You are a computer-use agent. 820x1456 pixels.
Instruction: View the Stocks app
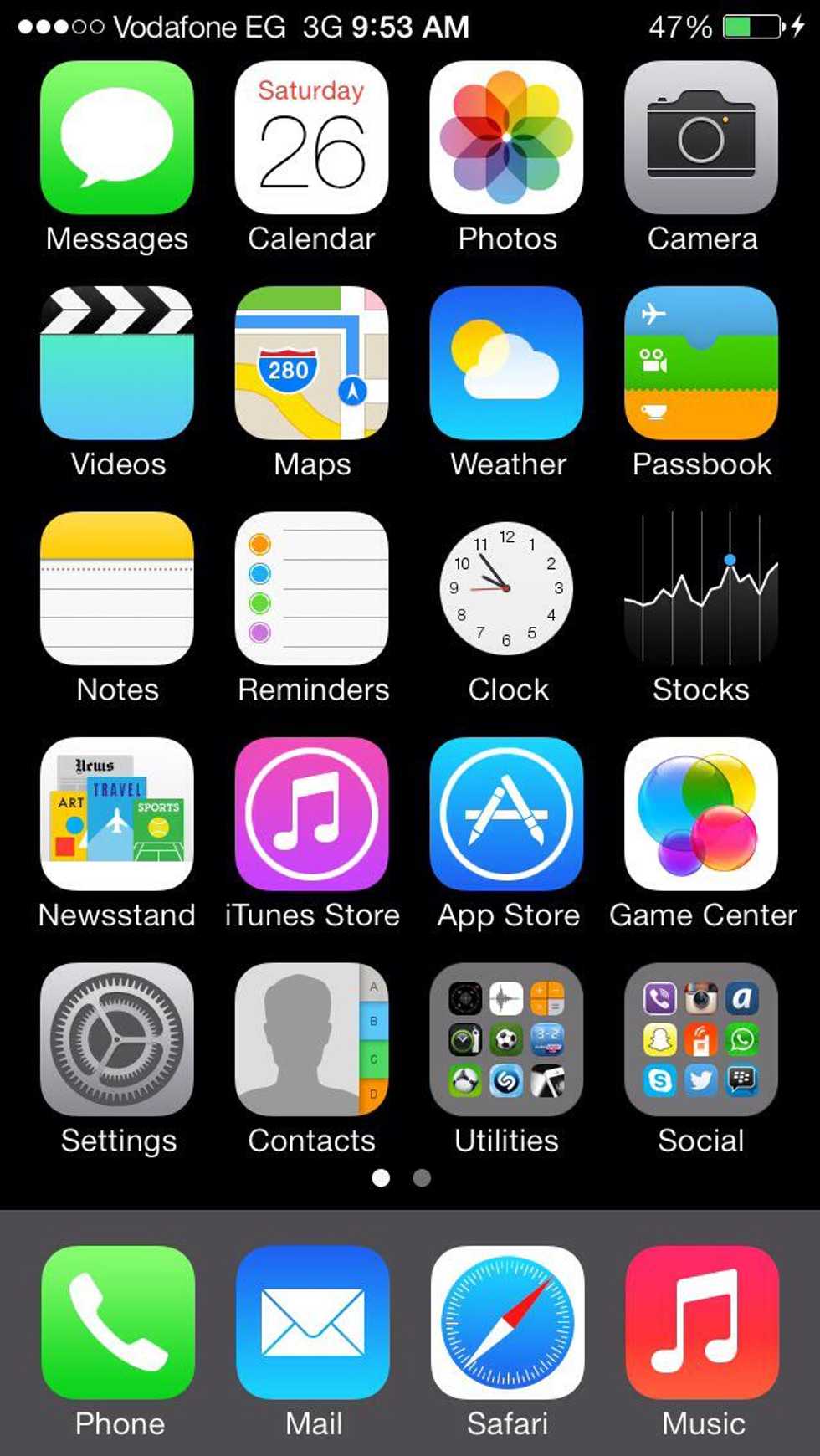click(x=701, y=588)
